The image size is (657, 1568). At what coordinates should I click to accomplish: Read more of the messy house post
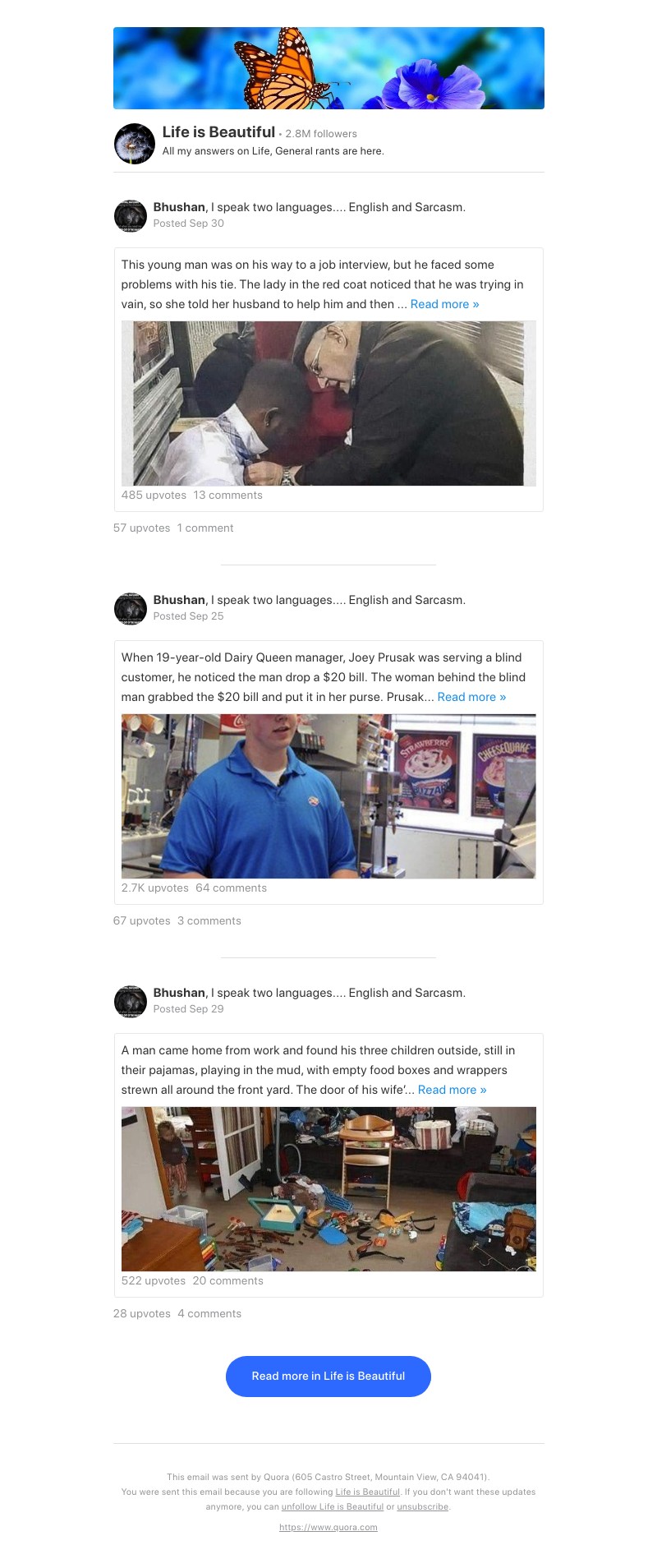452,1090
